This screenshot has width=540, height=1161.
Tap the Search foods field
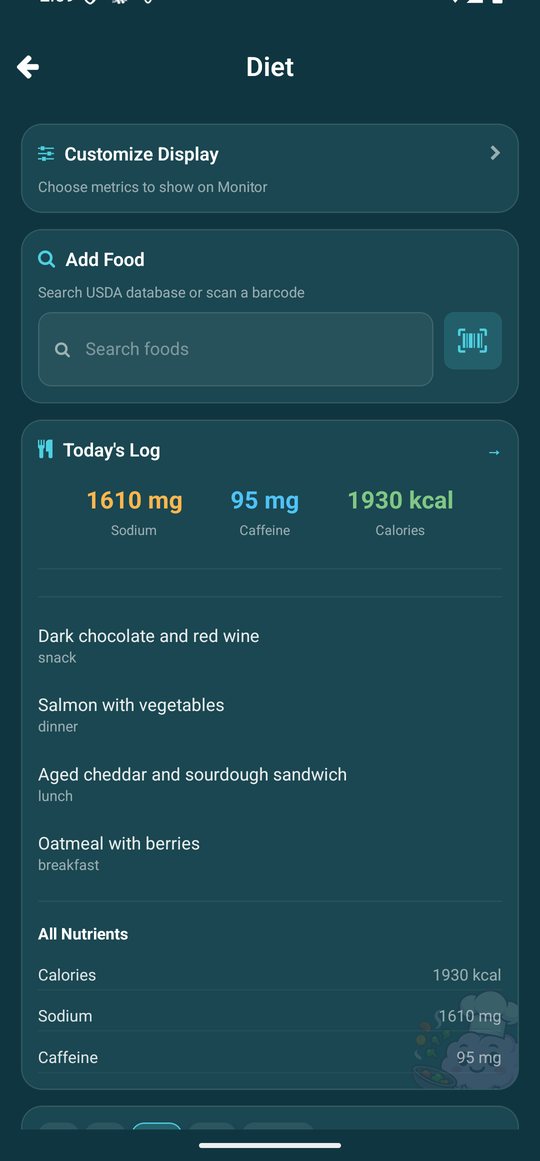(x=236, y=349)
